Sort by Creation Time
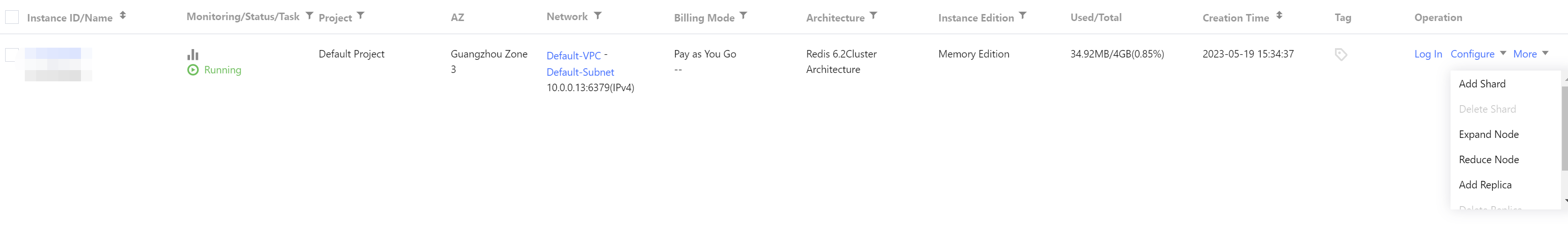Viewport: 1568px width, 237px height. 1279,16
